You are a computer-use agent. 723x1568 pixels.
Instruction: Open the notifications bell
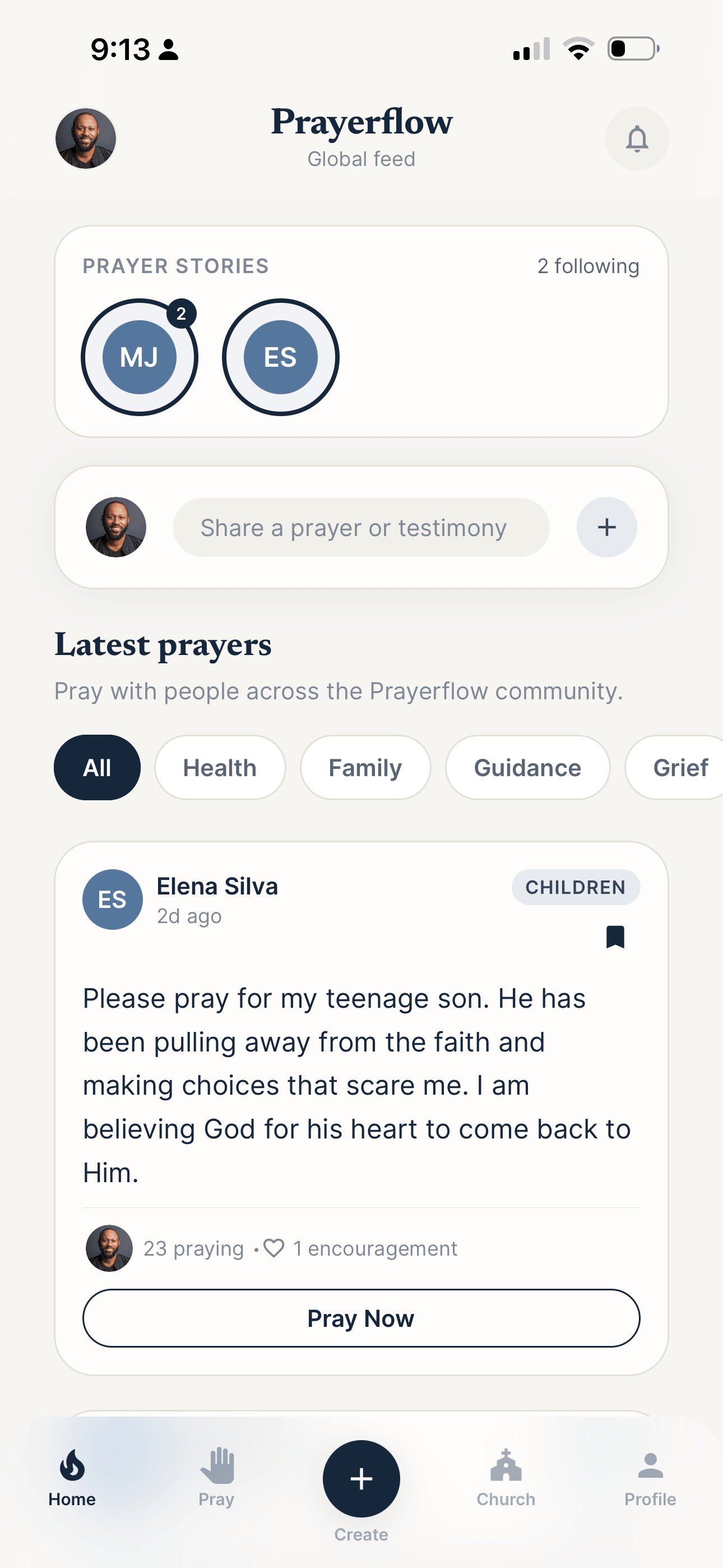pyautogui.click(x=637, y=139)
